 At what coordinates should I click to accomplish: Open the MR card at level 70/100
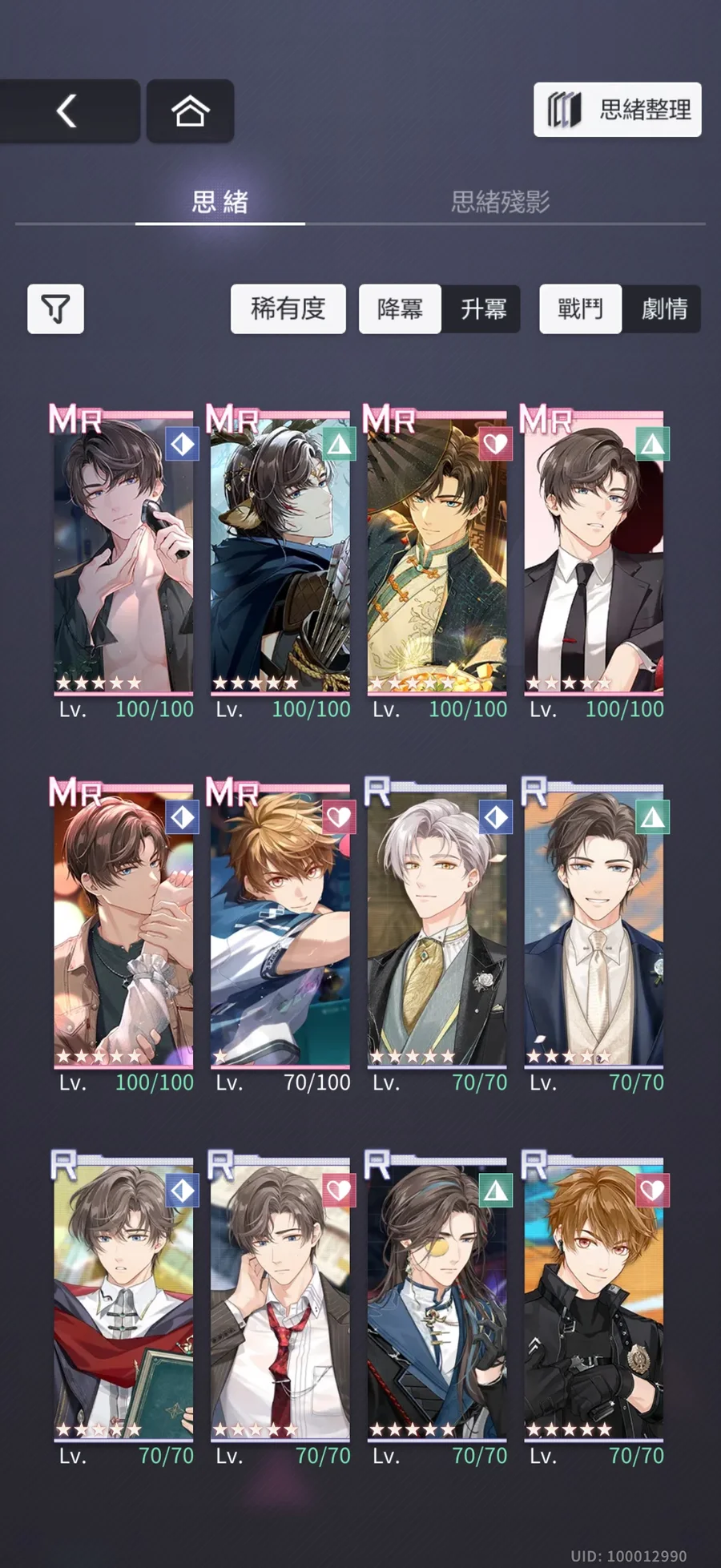point(280,926)
